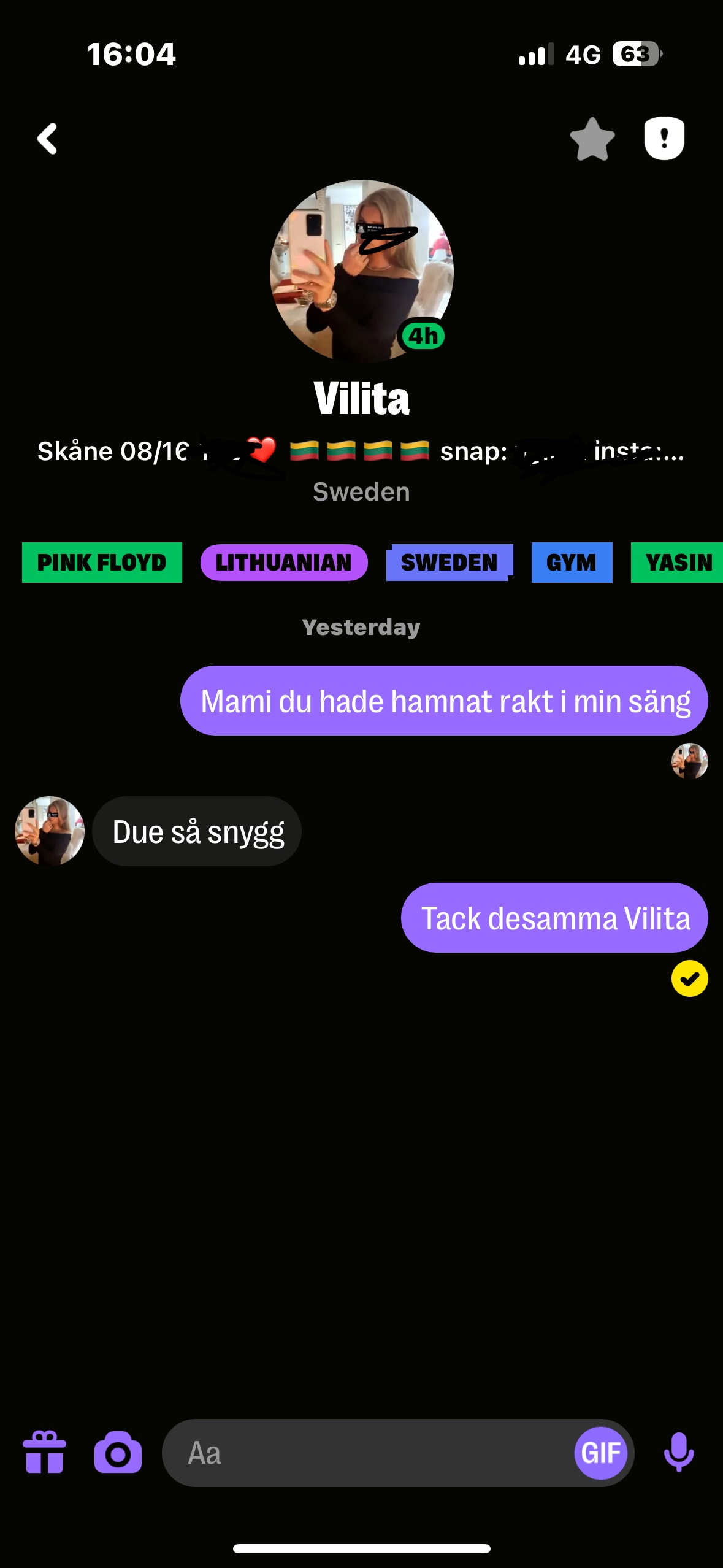Viewport: 723px width, 1568px height.
Task: Select the LITHUANIAN interest tag
Action: 284,563
